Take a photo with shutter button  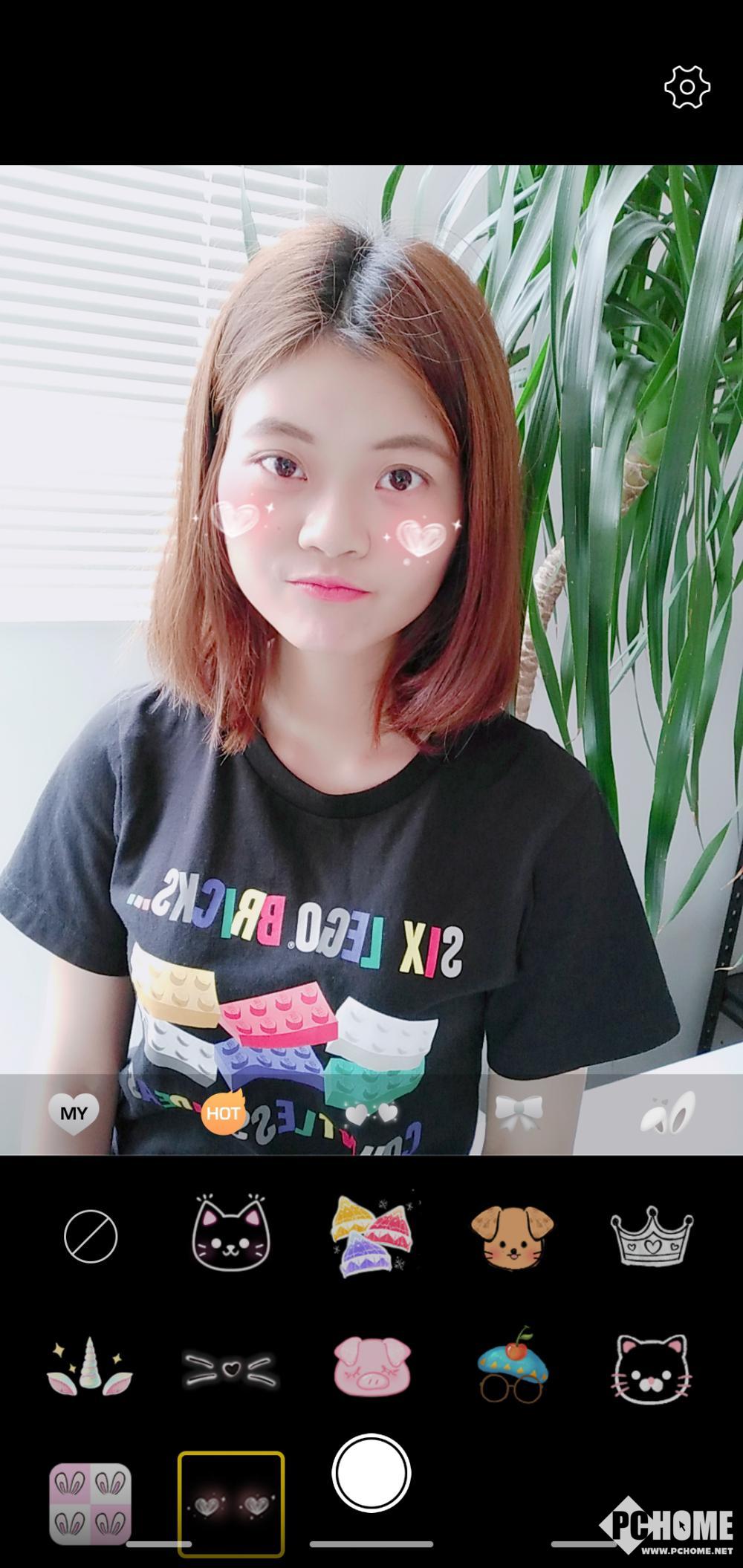point(371,1473)
